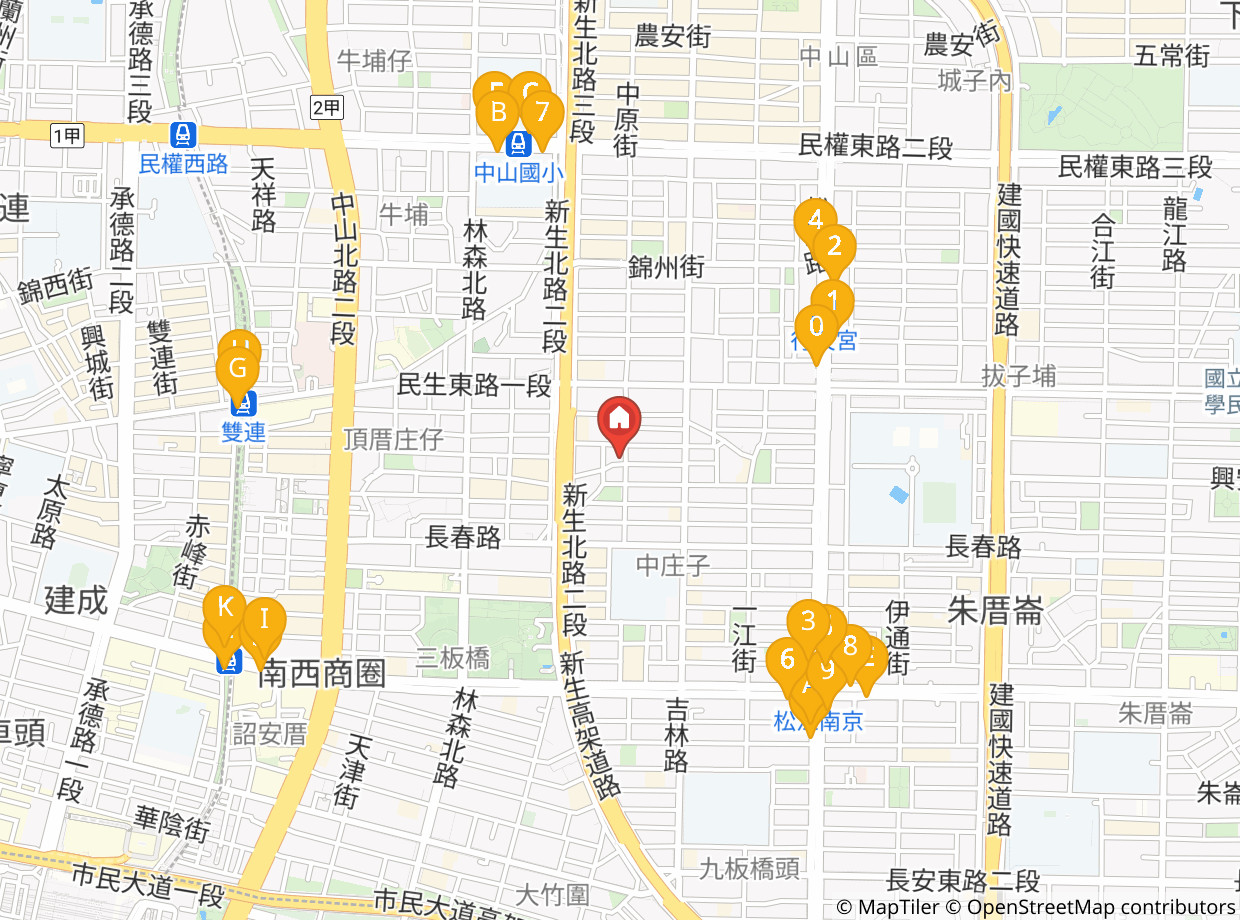The image size is (1240, 920).
Task: Tap the map marker numbered 3
Action: coord(808,620)
